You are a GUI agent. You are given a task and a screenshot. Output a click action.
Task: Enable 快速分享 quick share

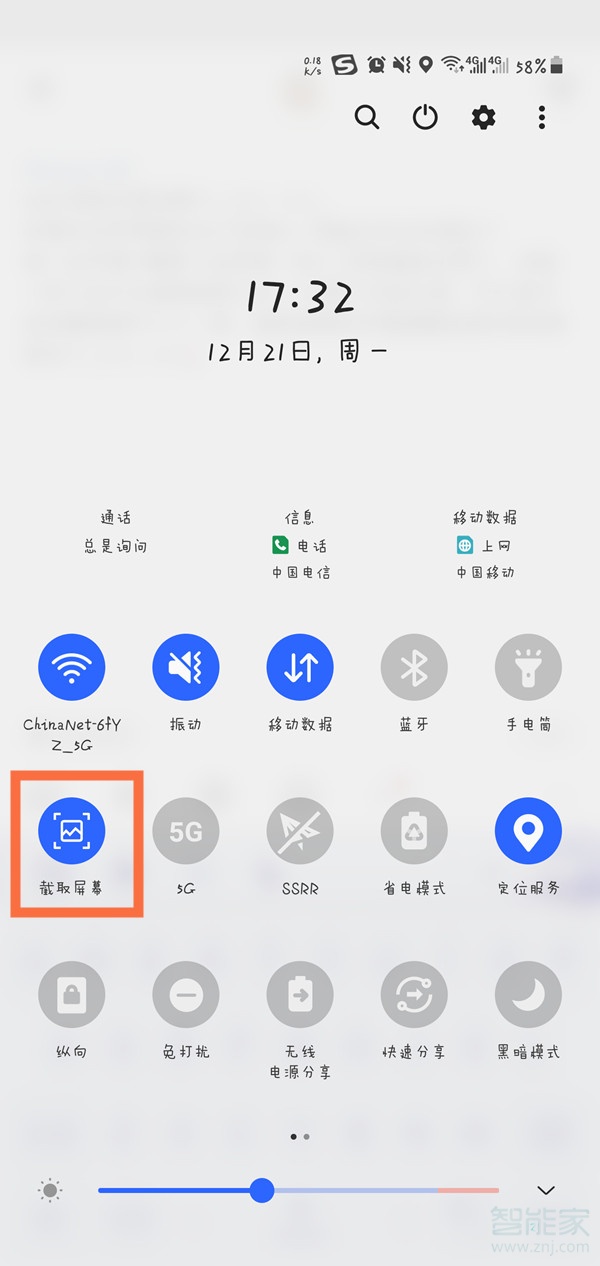(414, 995)
